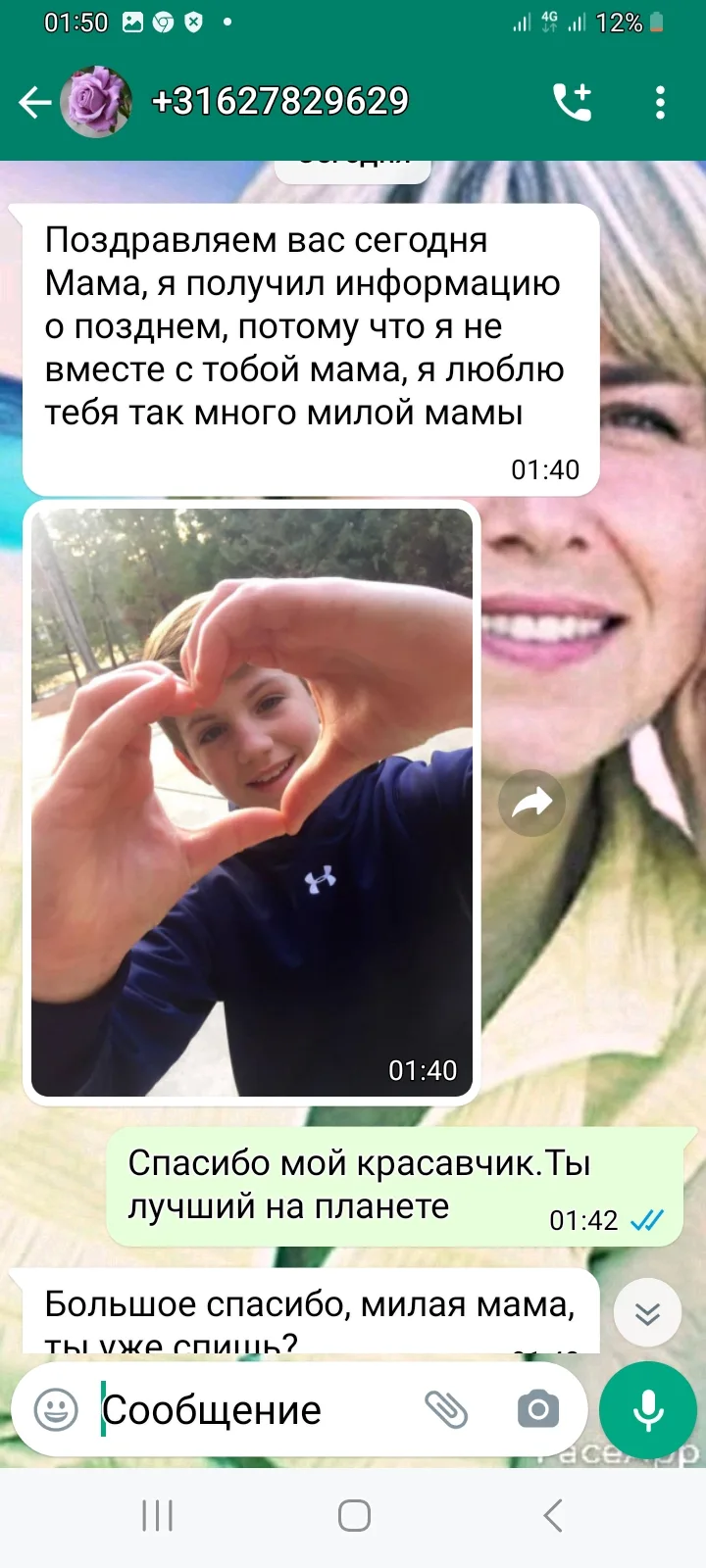This screenshot has width=706, height=1568.
Task: Focus the Сообщение text field
Action: tap(255, 1410)
